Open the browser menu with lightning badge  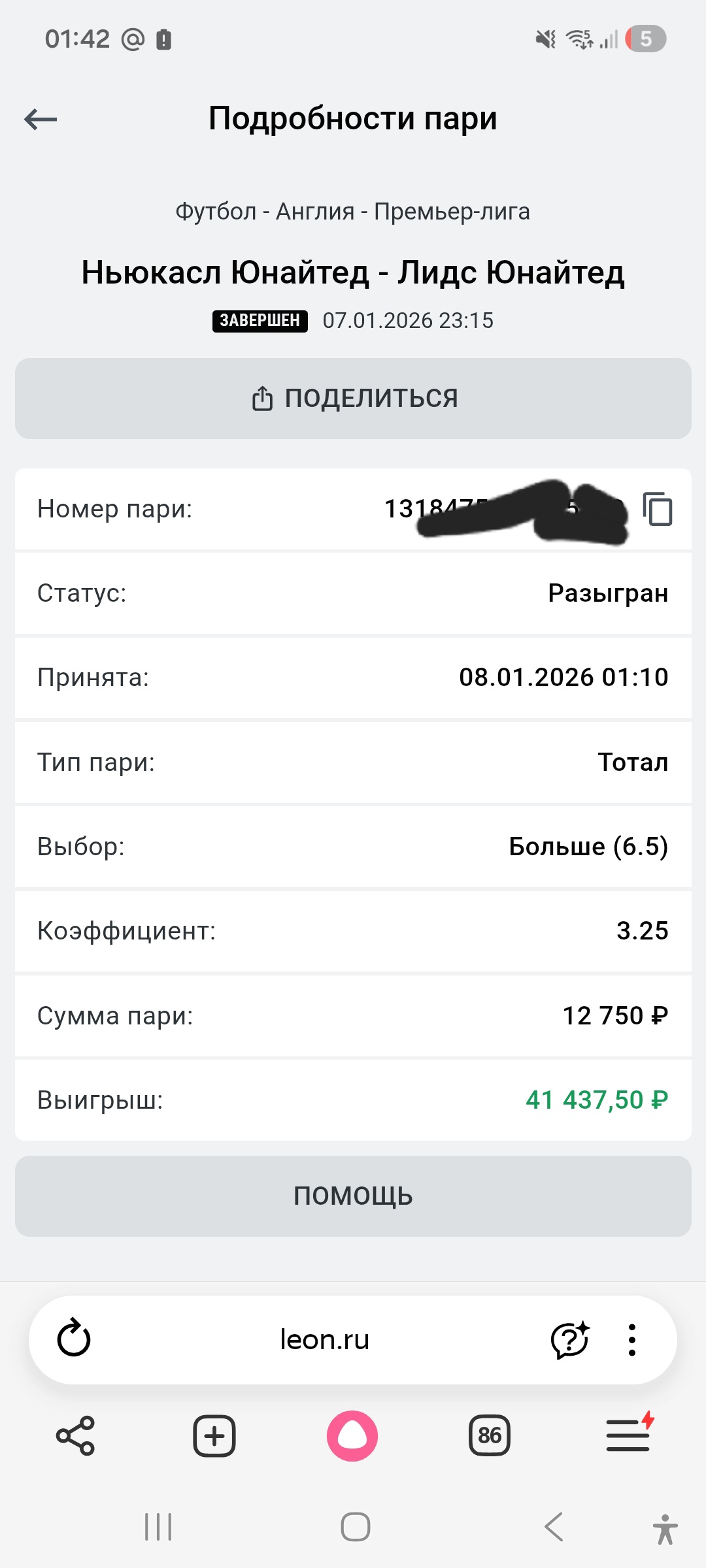(629, 1435)
